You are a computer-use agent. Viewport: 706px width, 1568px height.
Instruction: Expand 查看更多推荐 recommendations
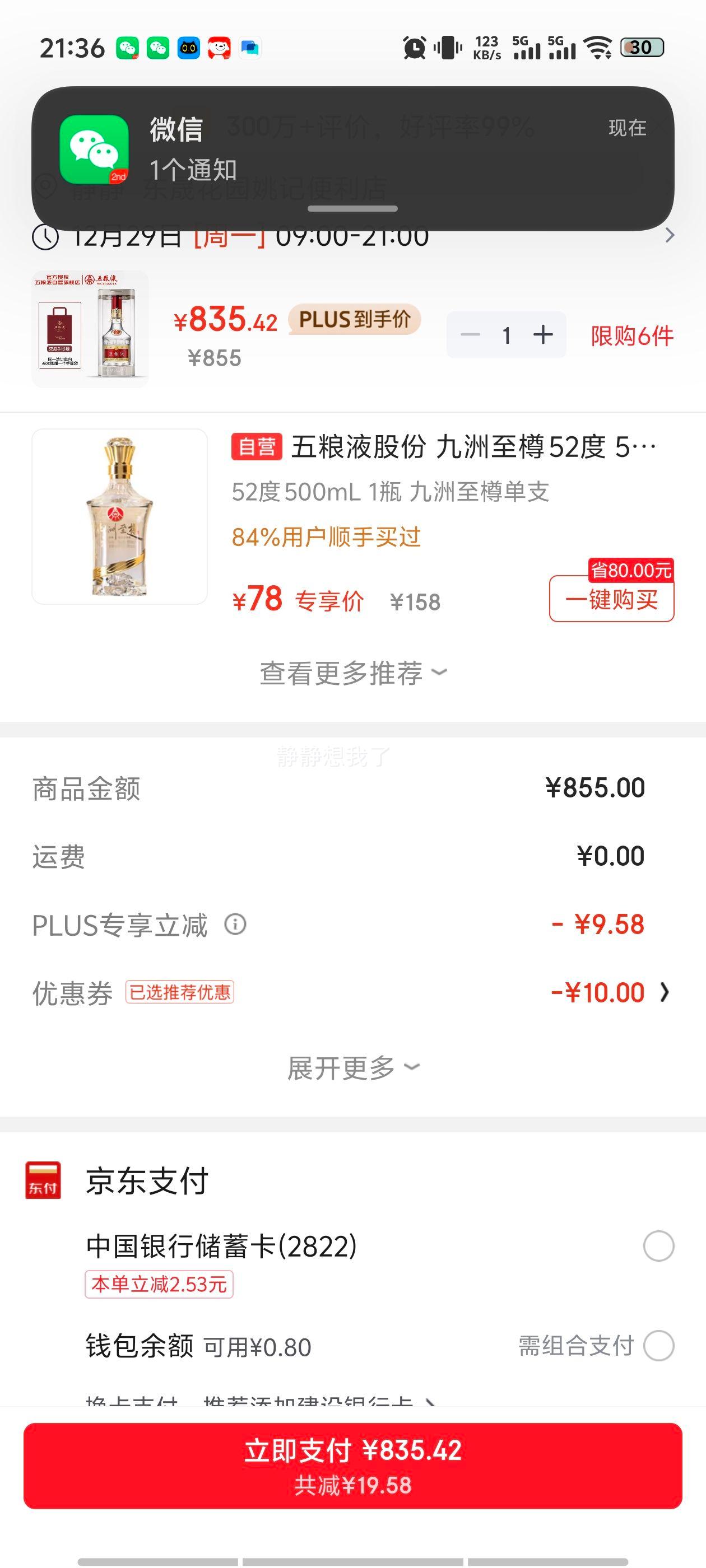[x=352, y=673]
